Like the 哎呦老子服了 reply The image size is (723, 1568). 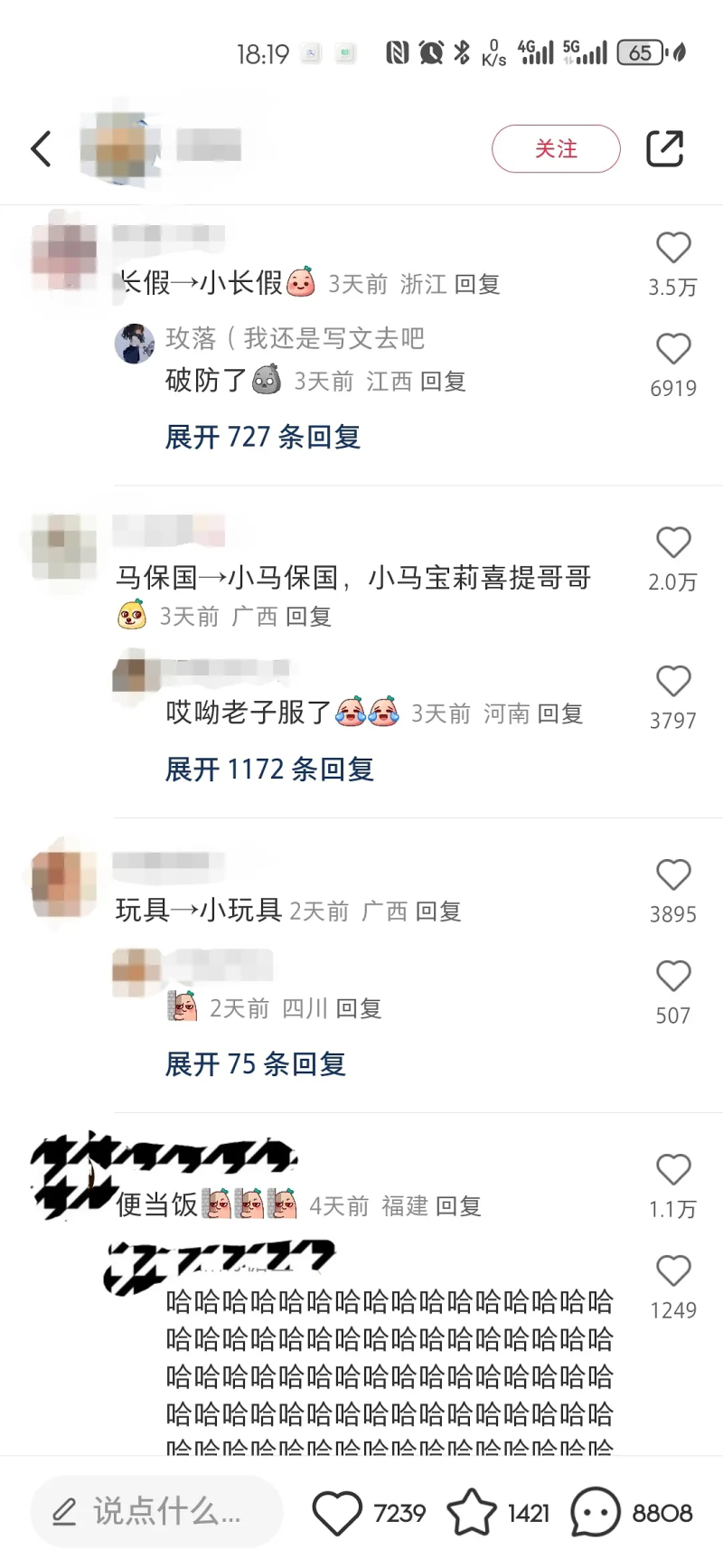(672, 682)
